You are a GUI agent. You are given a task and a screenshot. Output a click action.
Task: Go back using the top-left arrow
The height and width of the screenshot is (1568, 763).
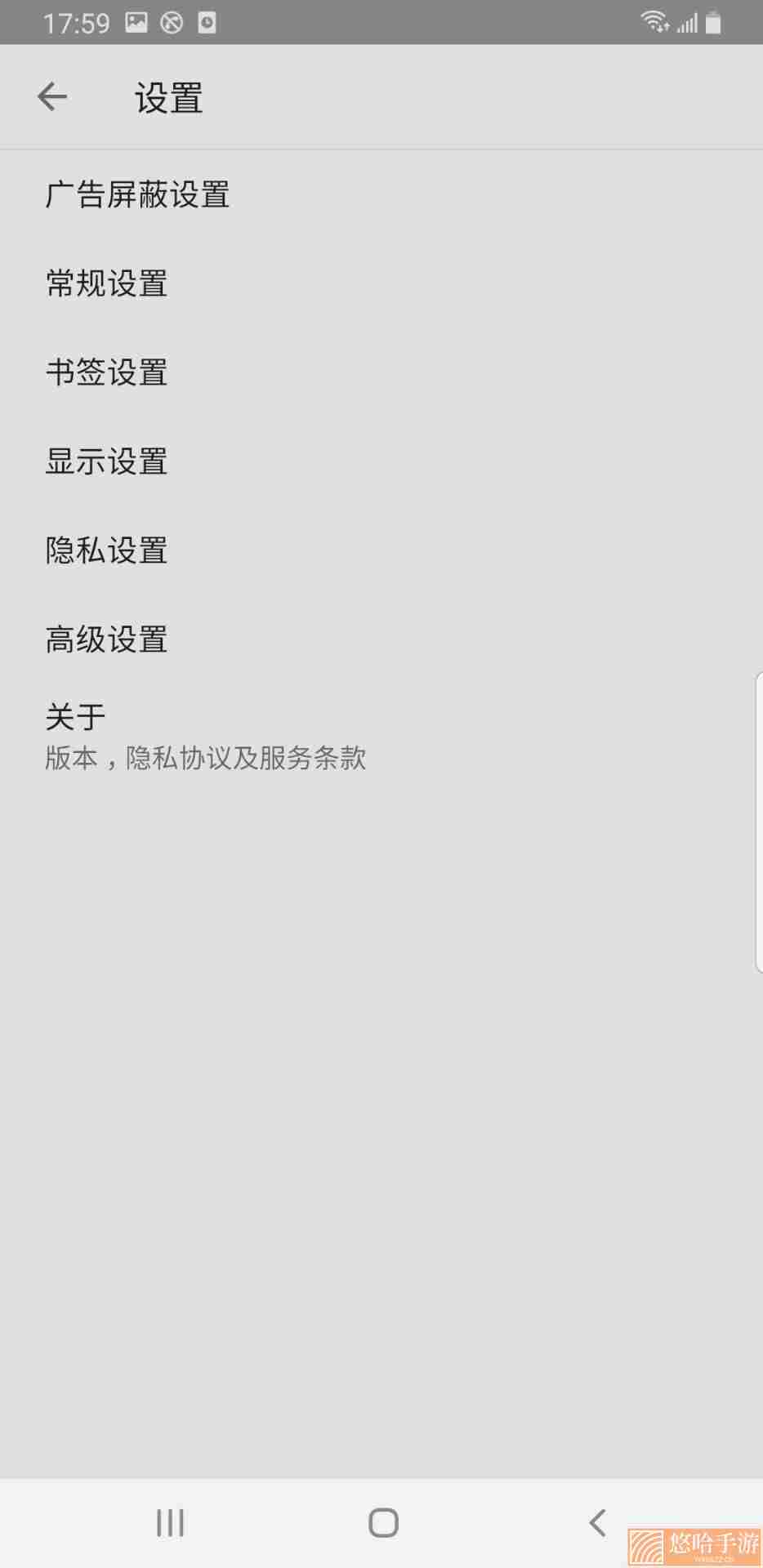tap(52, 97)
